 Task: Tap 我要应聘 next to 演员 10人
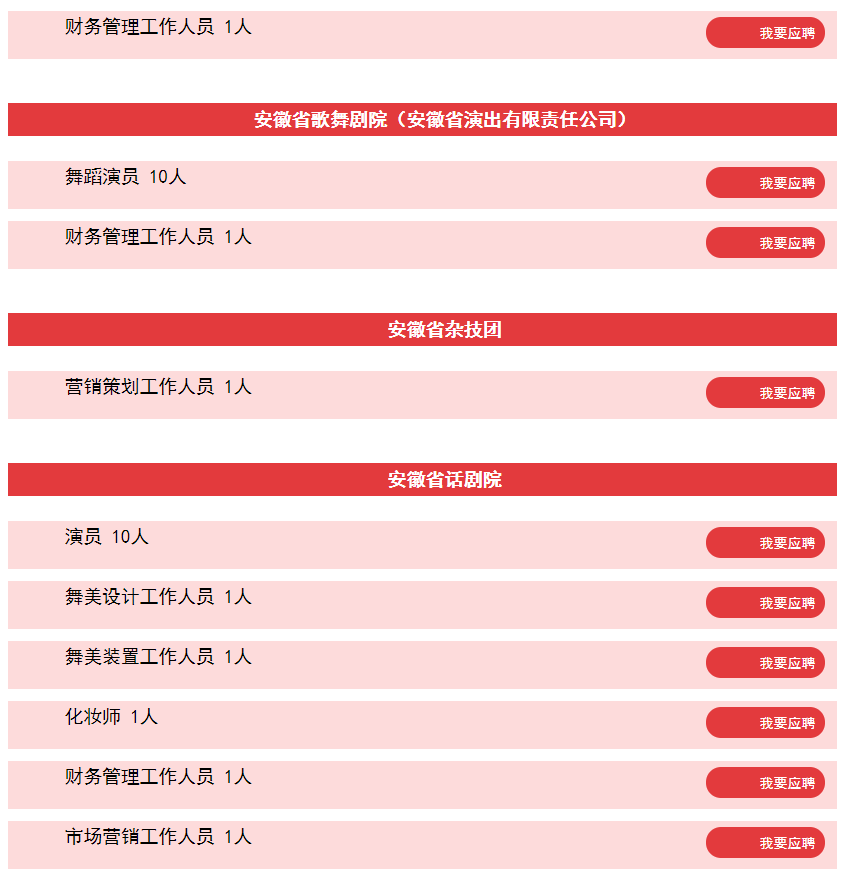click(765, 543)
